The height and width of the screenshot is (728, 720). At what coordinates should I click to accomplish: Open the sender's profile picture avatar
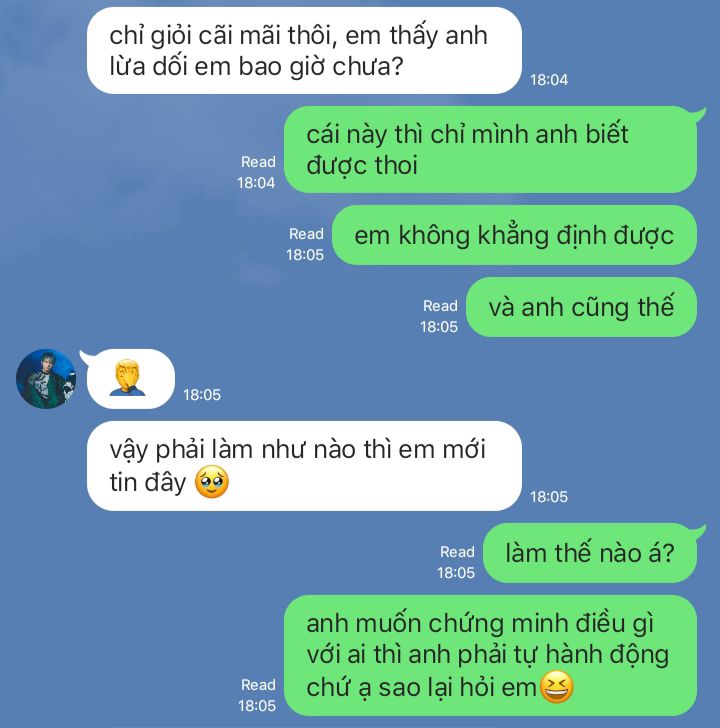46,379
